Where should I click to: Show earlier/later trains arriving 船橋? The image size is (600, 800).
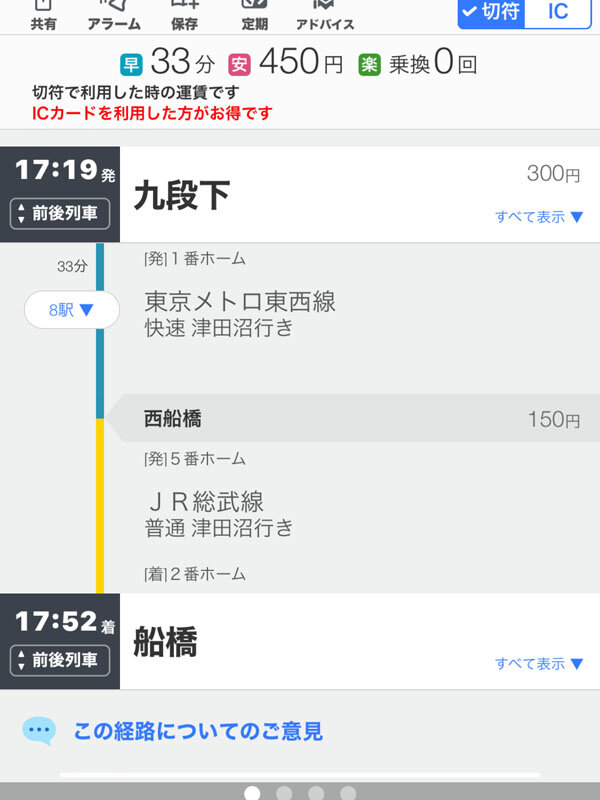coord(60,660)
